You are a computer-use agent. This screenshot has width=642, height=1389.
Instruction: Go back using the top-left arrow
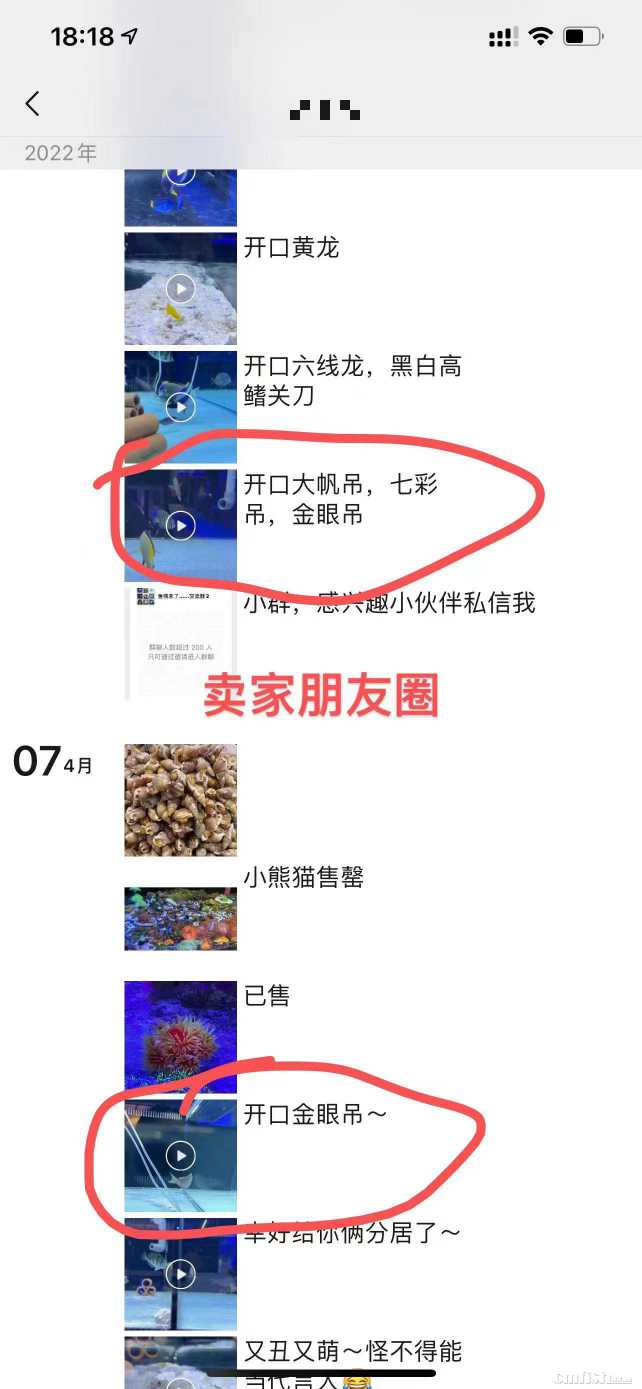[32, 103]
